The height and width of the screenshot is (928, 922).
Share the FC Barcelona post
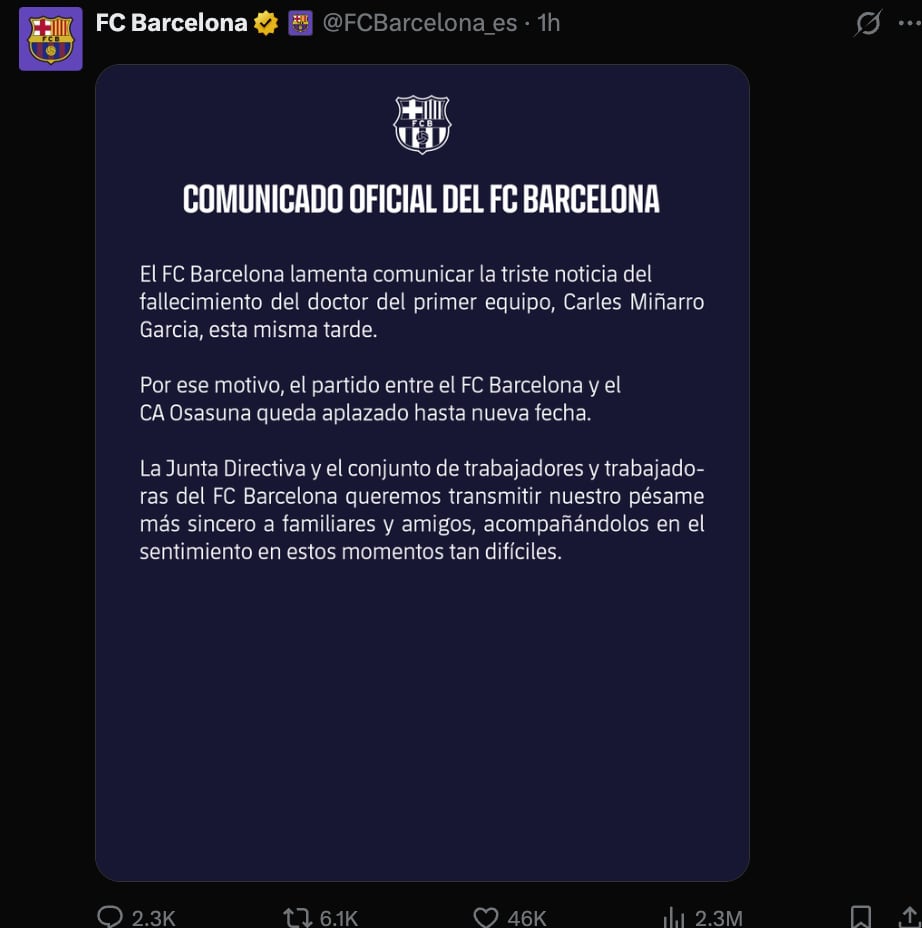coord(908,917)
